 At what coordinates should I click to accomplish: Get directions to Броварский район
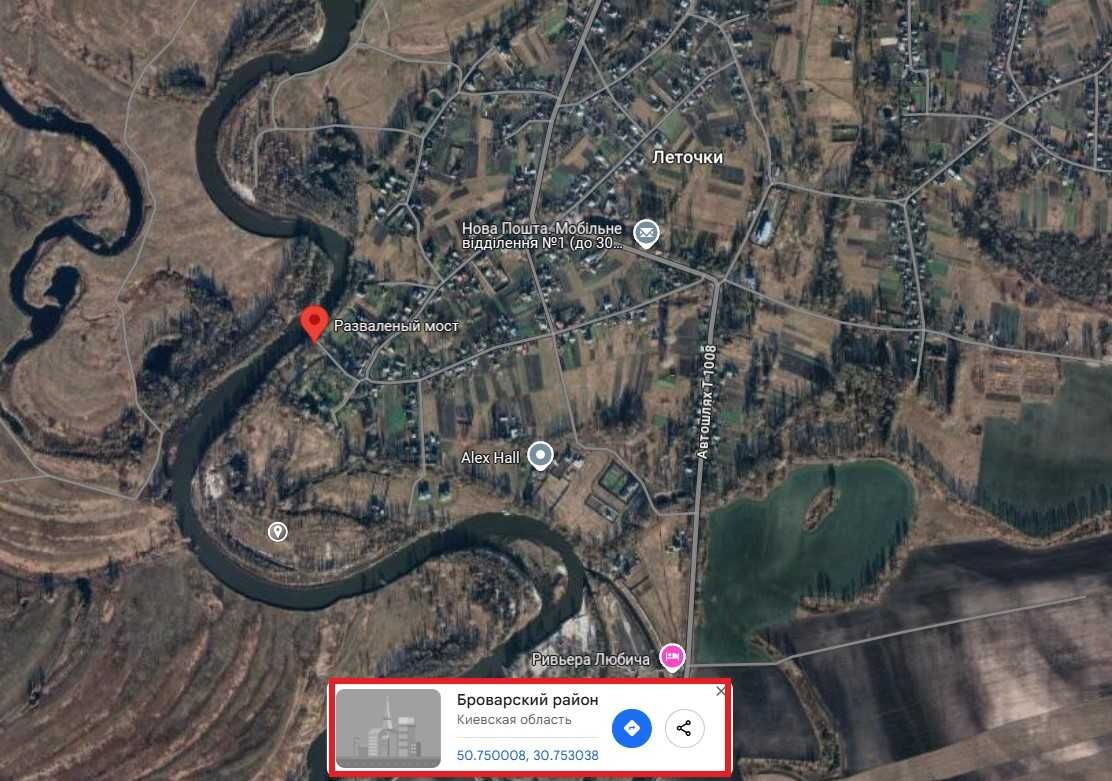[631, 728]
